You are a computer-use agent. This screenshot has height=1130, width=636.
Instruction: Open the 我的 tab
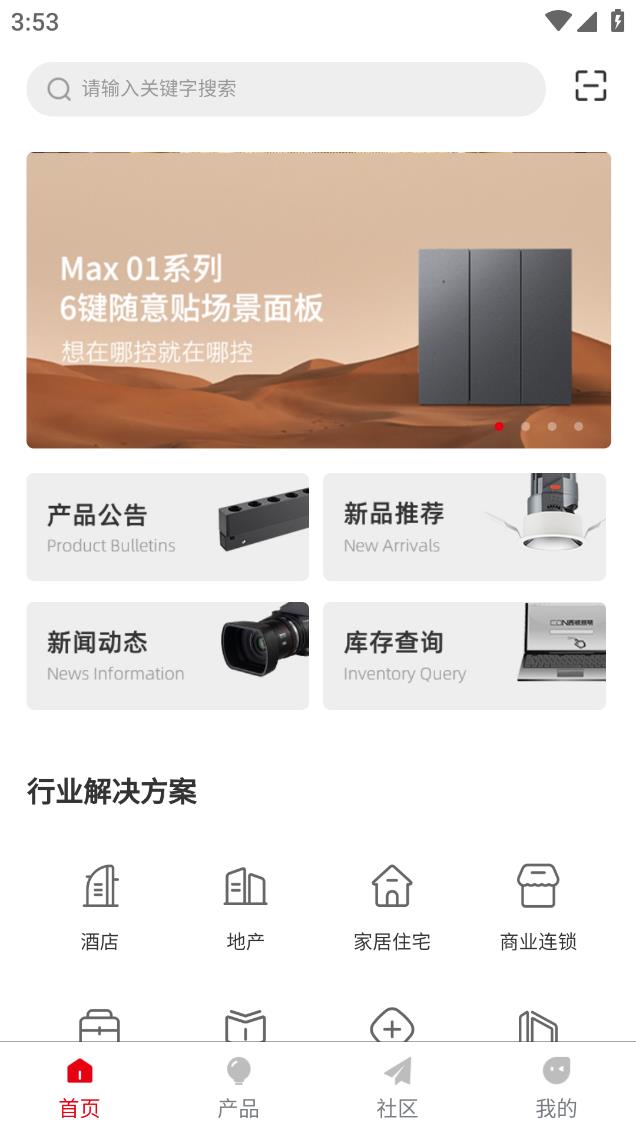[556, 1087]
